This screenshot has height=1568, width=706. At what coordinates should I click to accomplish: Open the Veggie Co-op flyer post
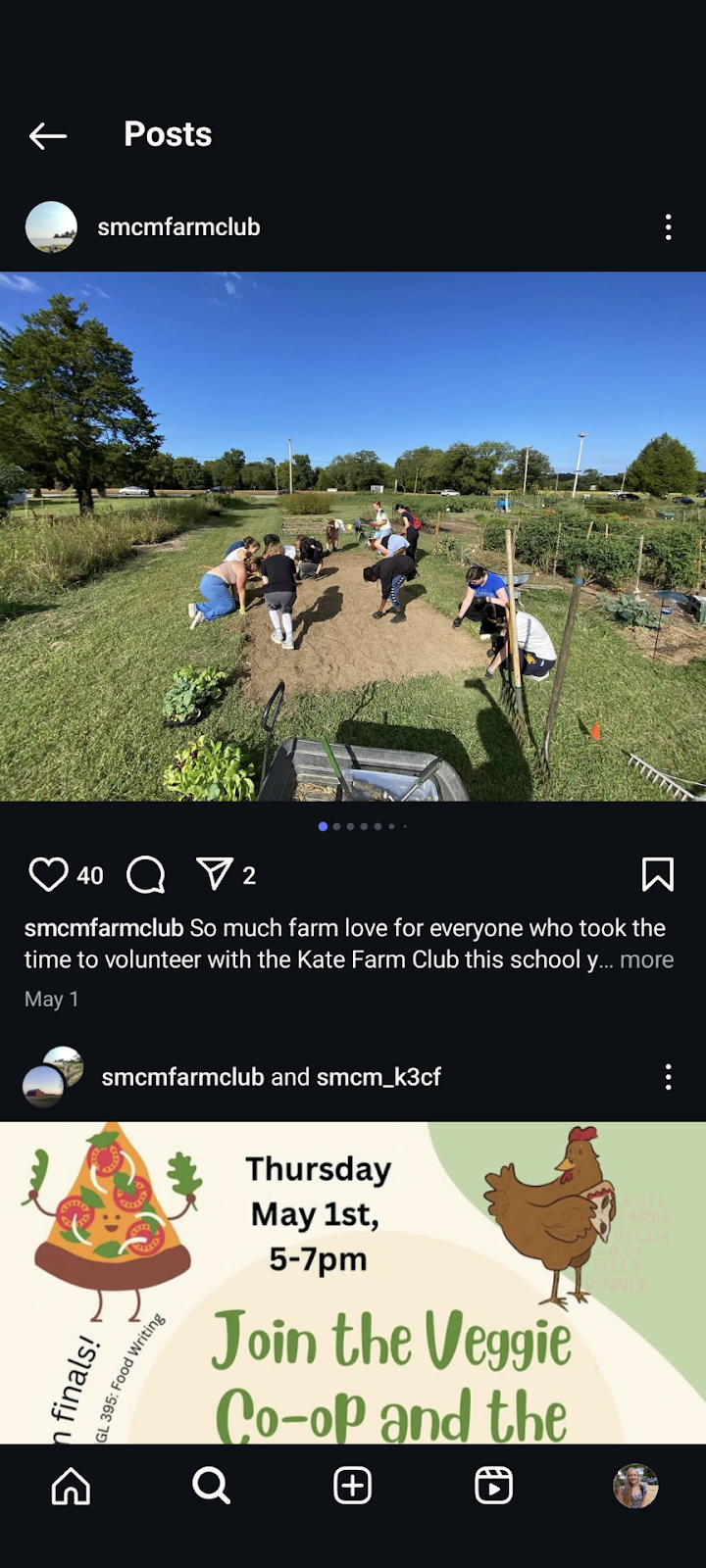pyautogui.click(x=353, y=1284)
